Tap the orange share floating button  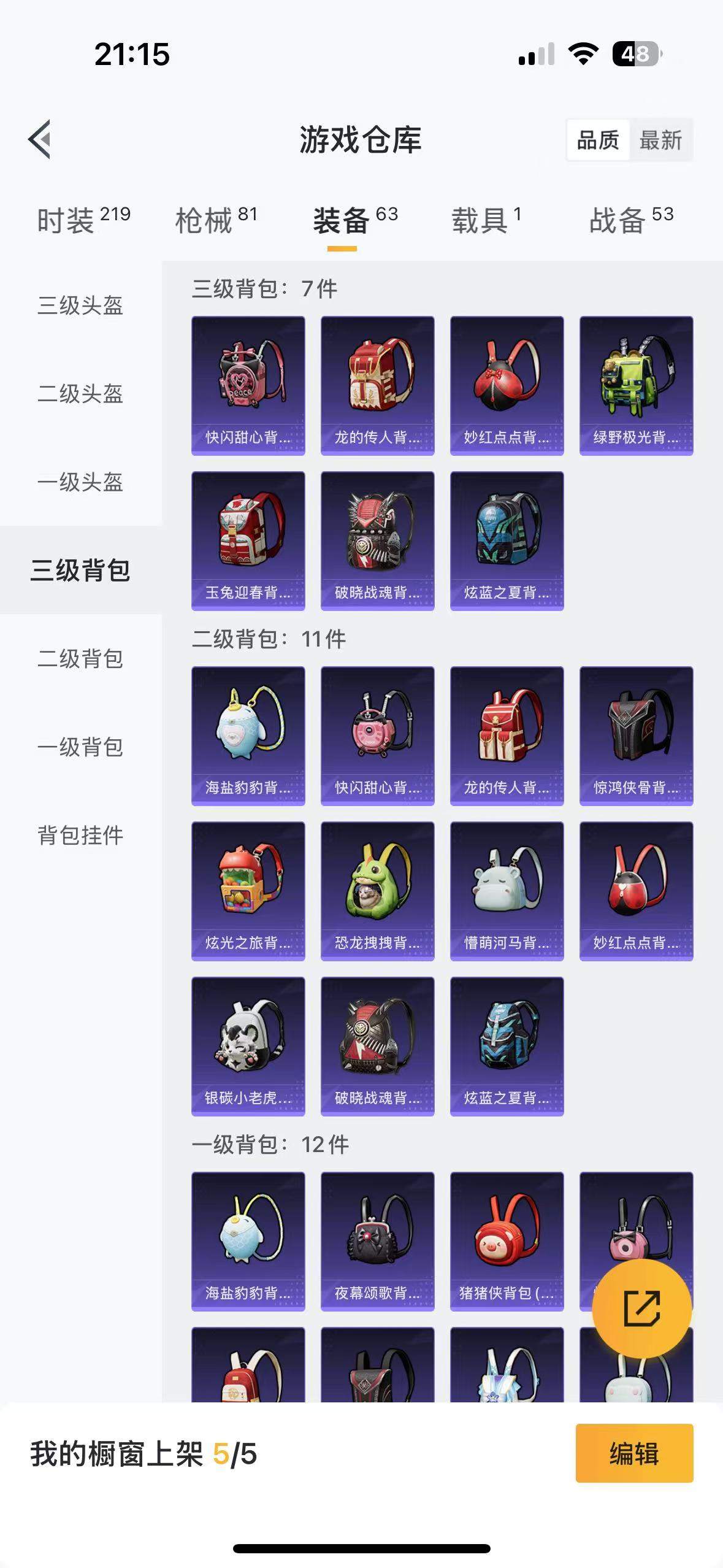[641, 1309]
